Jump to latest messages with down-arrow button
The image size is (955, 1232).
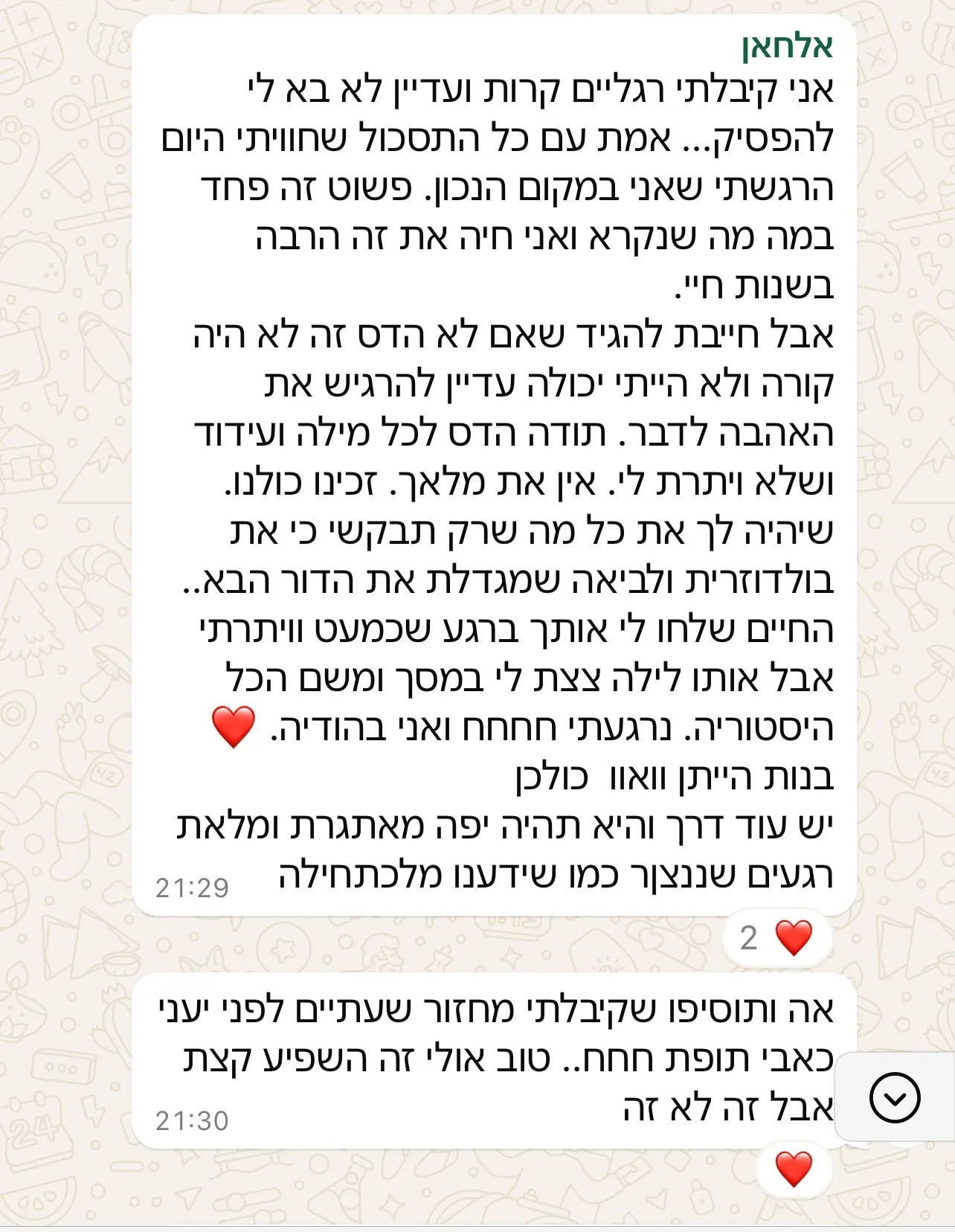pyautogui.click(x=895, y=1097)
